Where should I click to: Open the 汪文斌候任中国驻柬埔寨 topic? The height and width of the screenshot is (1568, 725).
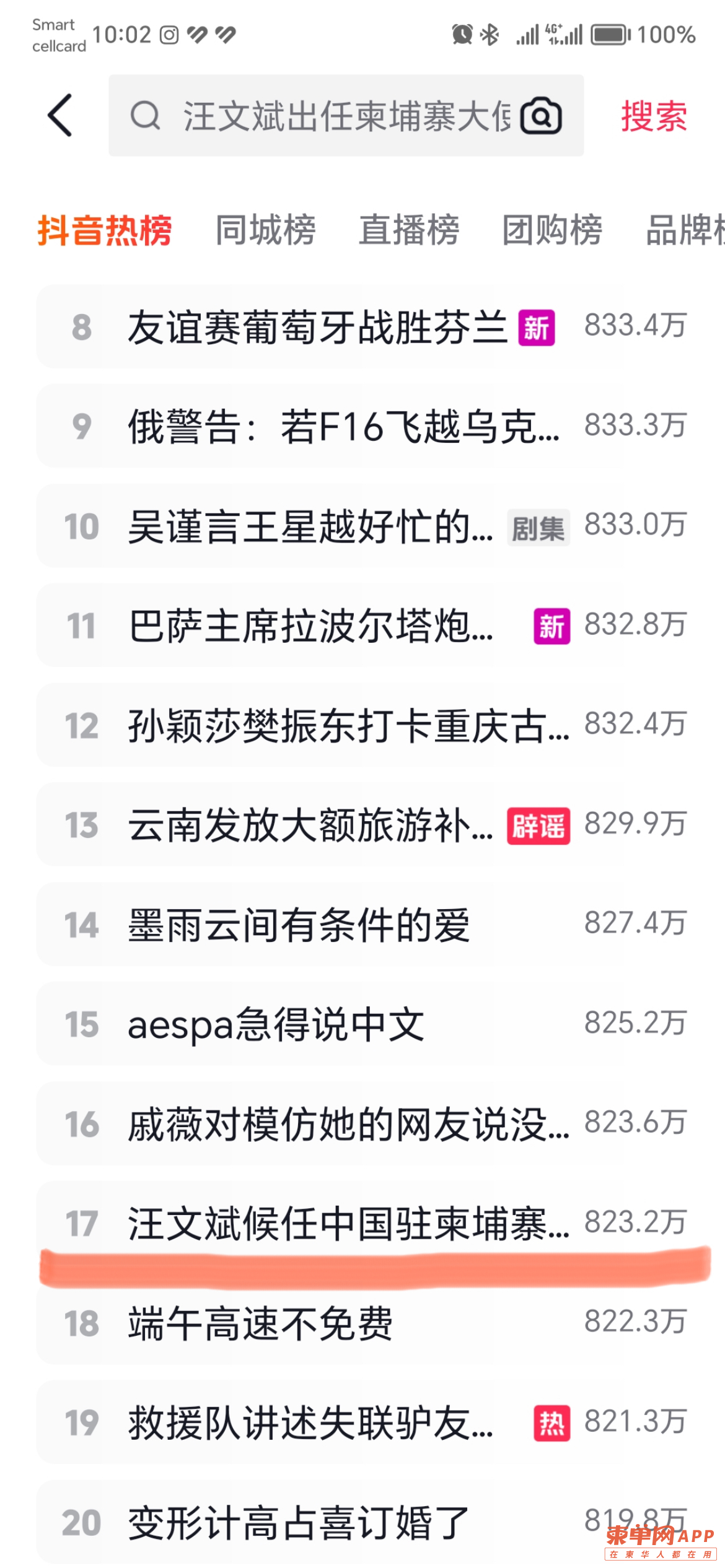362,1224
